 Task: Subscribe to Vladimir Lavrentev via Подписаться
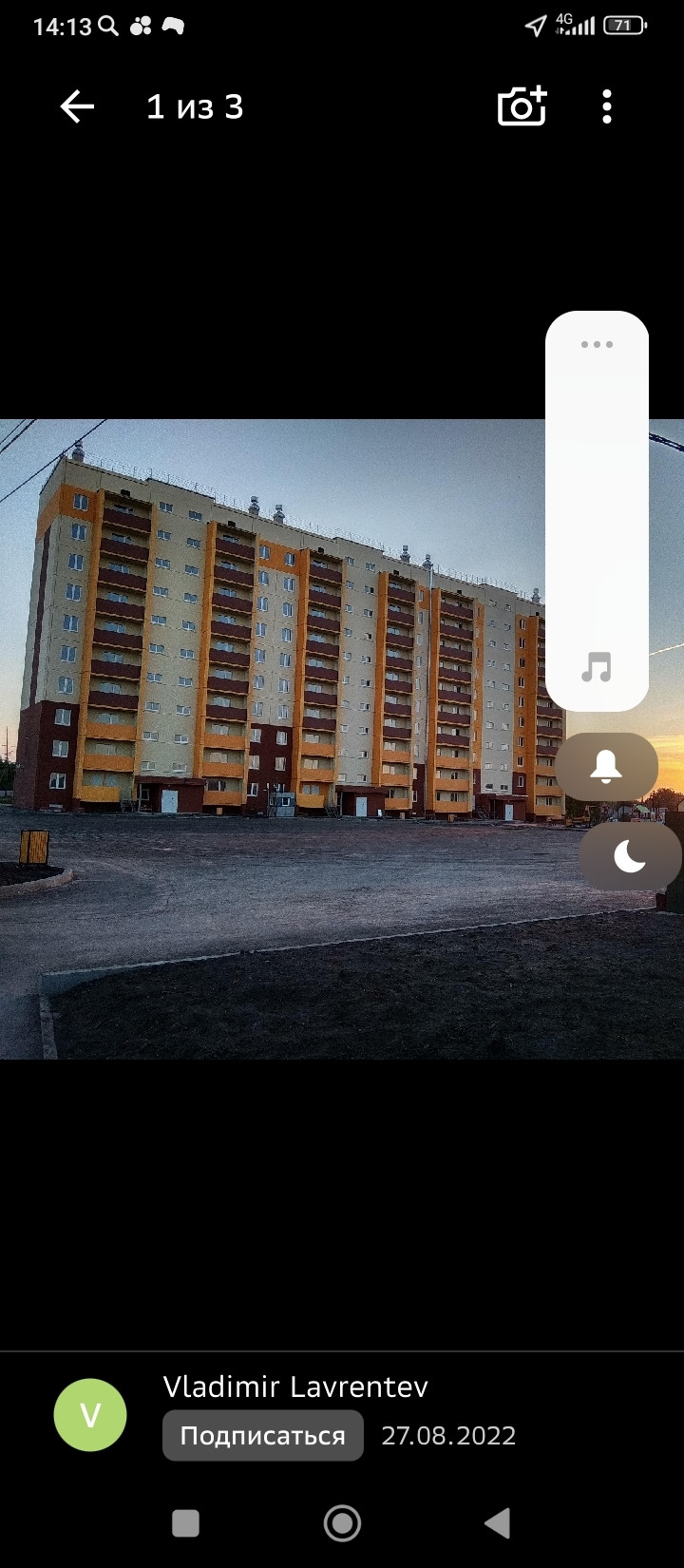263,1435
